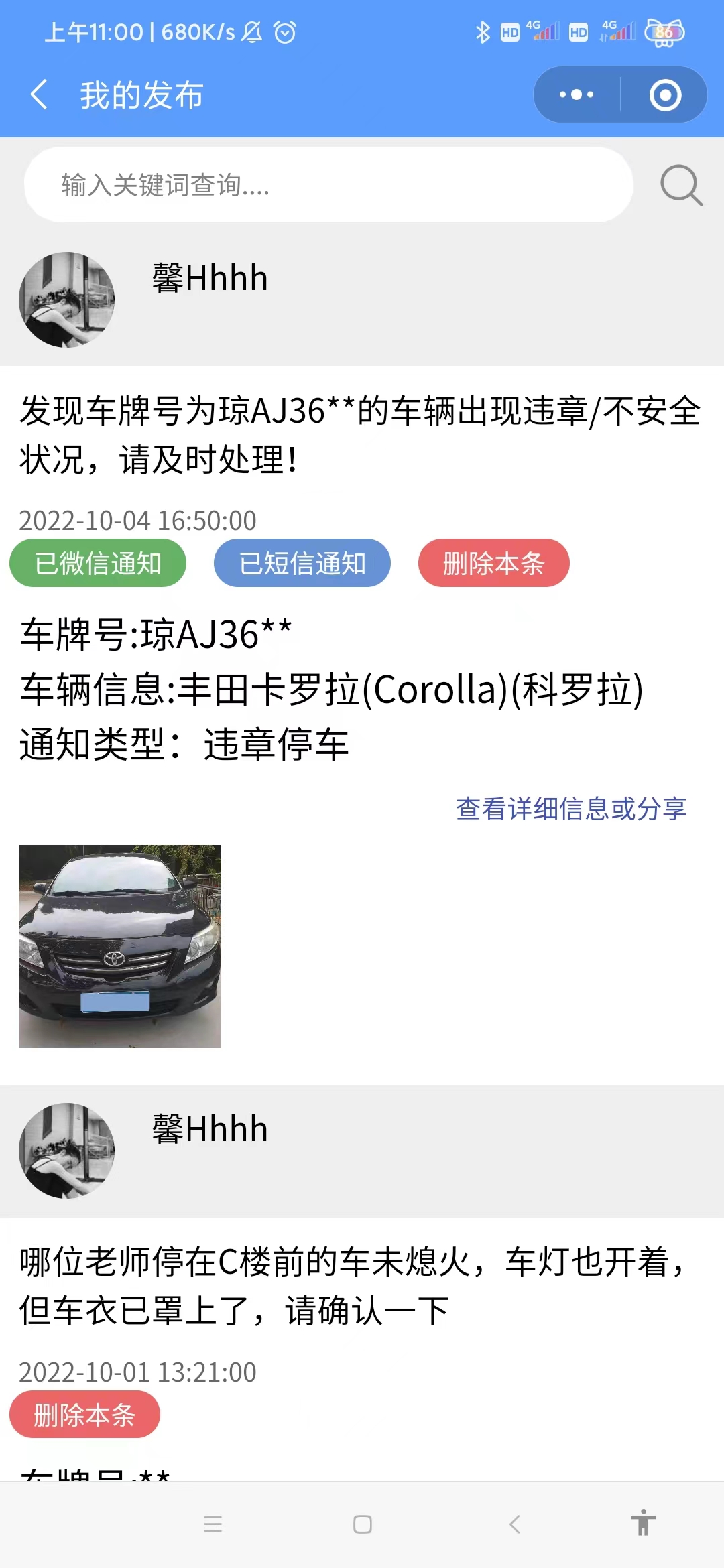This screenshot has height=1568, width=724.
Task: Open the mini program more options menu
Action: click(x=577, y=94)
